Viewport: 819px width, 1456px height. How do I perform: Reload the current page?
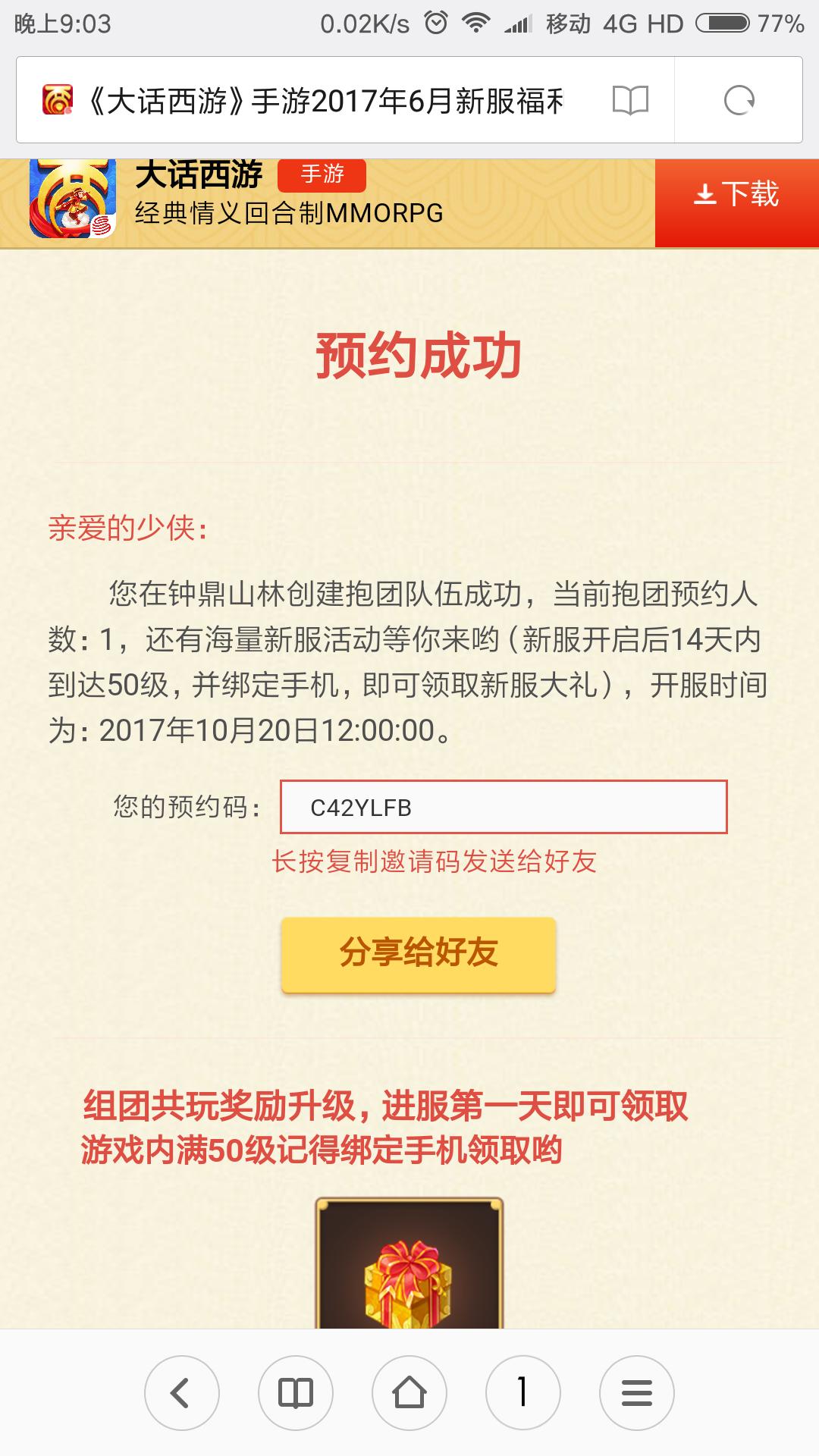(739, 100)
